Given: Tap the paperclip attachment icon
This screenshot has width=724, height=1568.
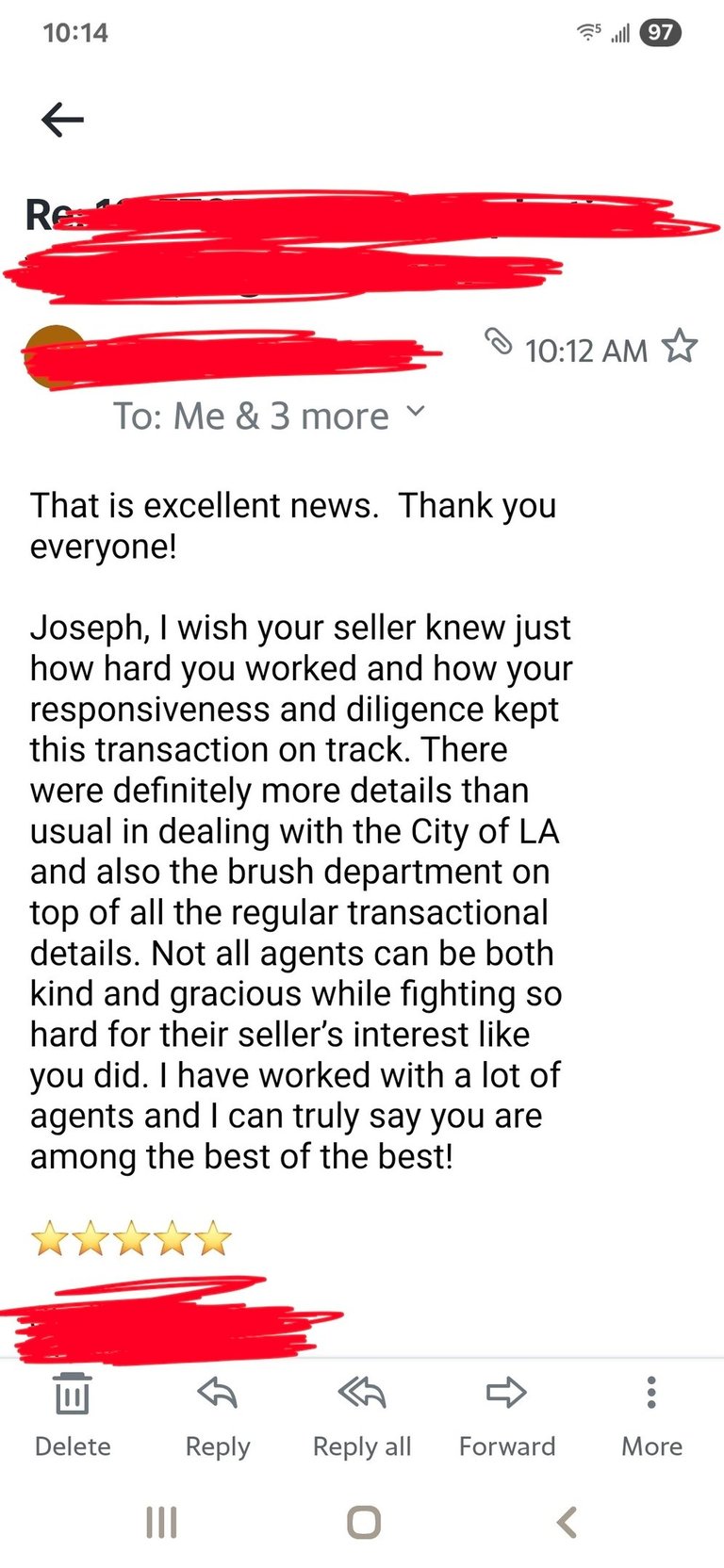Looking at the screenshot, I should point(498,341).
